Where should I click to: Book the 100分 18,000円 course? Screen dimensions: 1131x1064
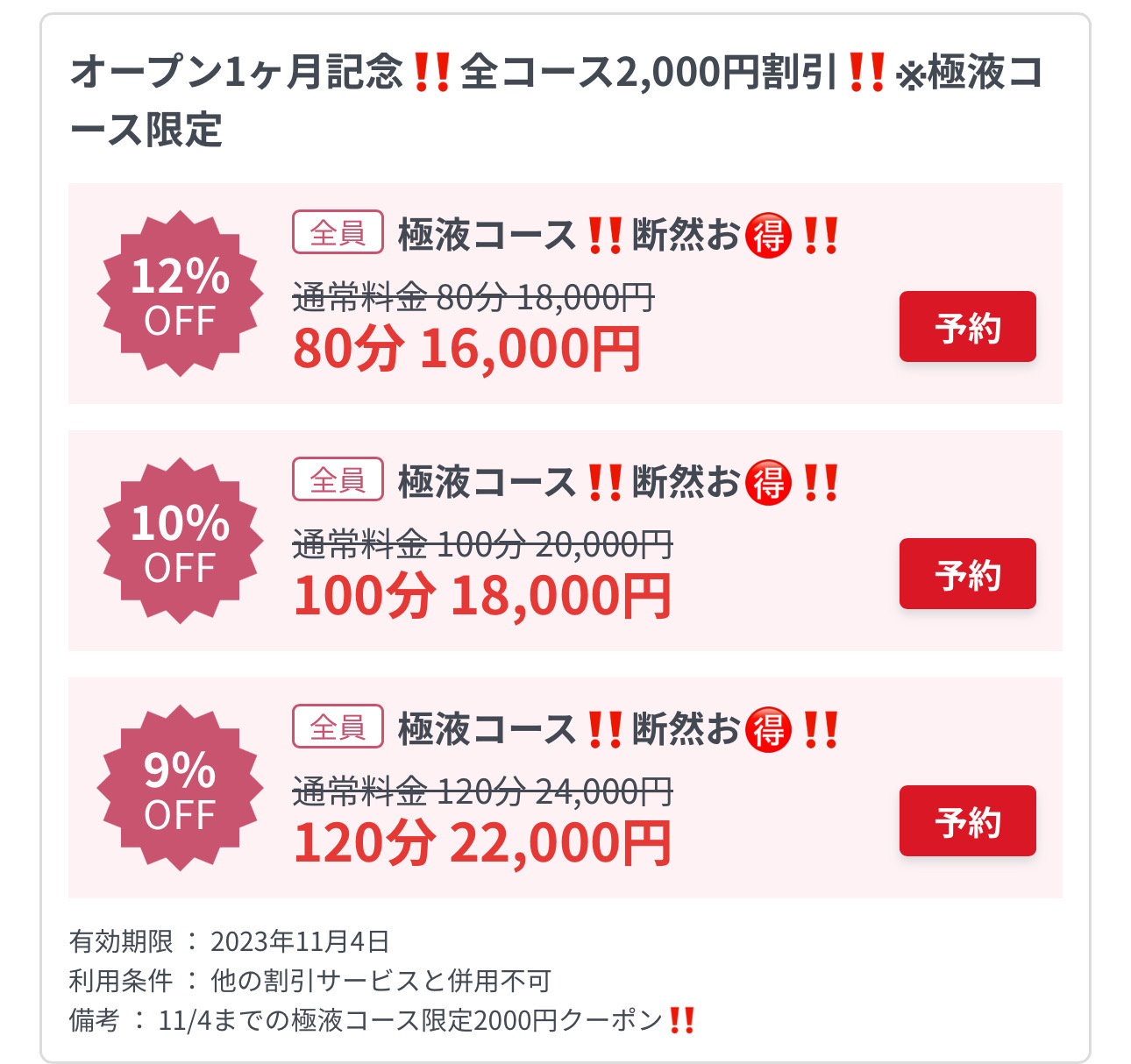[x=967, y=574]
